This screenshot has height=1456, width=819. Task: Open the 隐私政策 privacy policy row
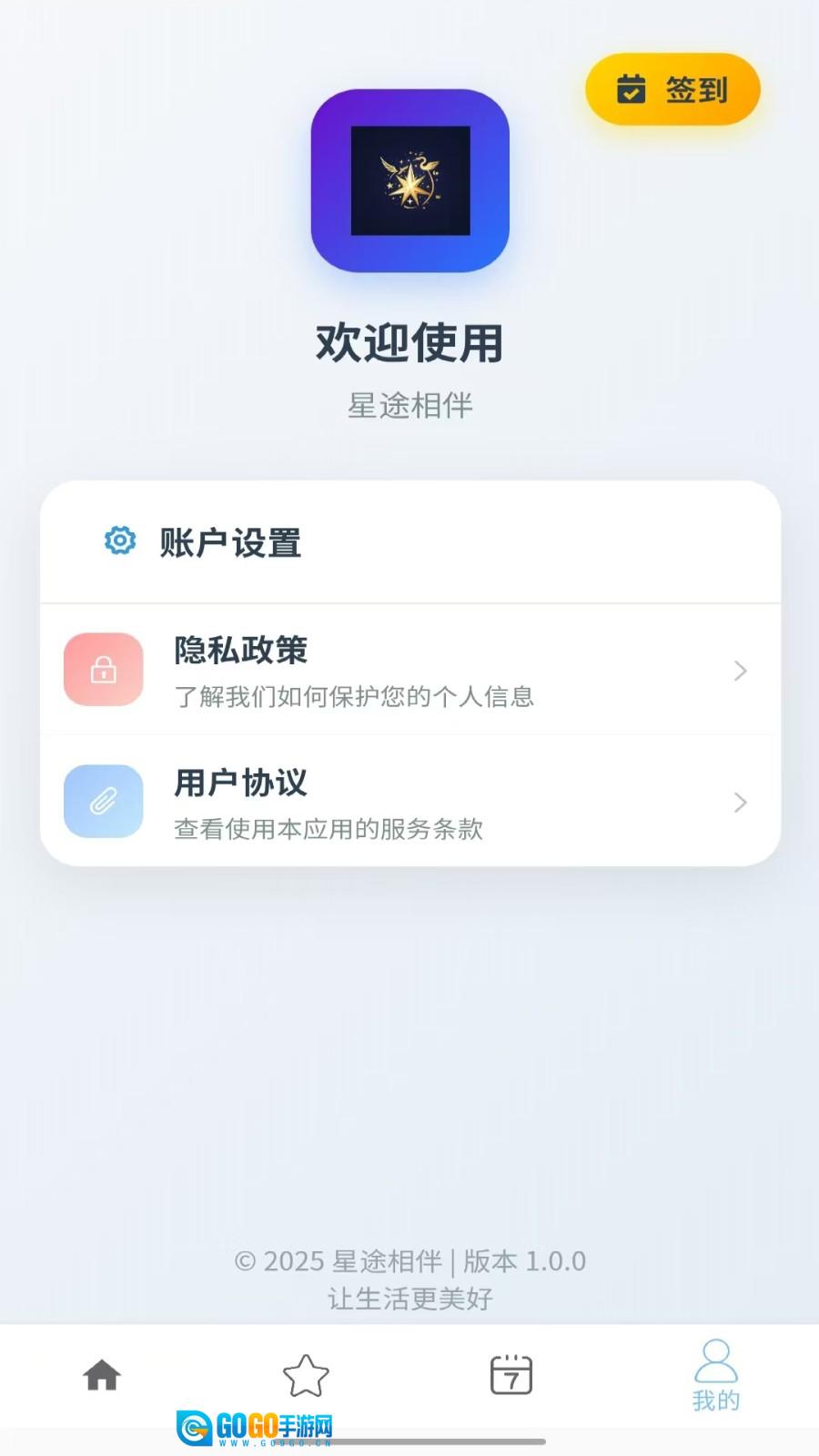click(x=409, y=671)
